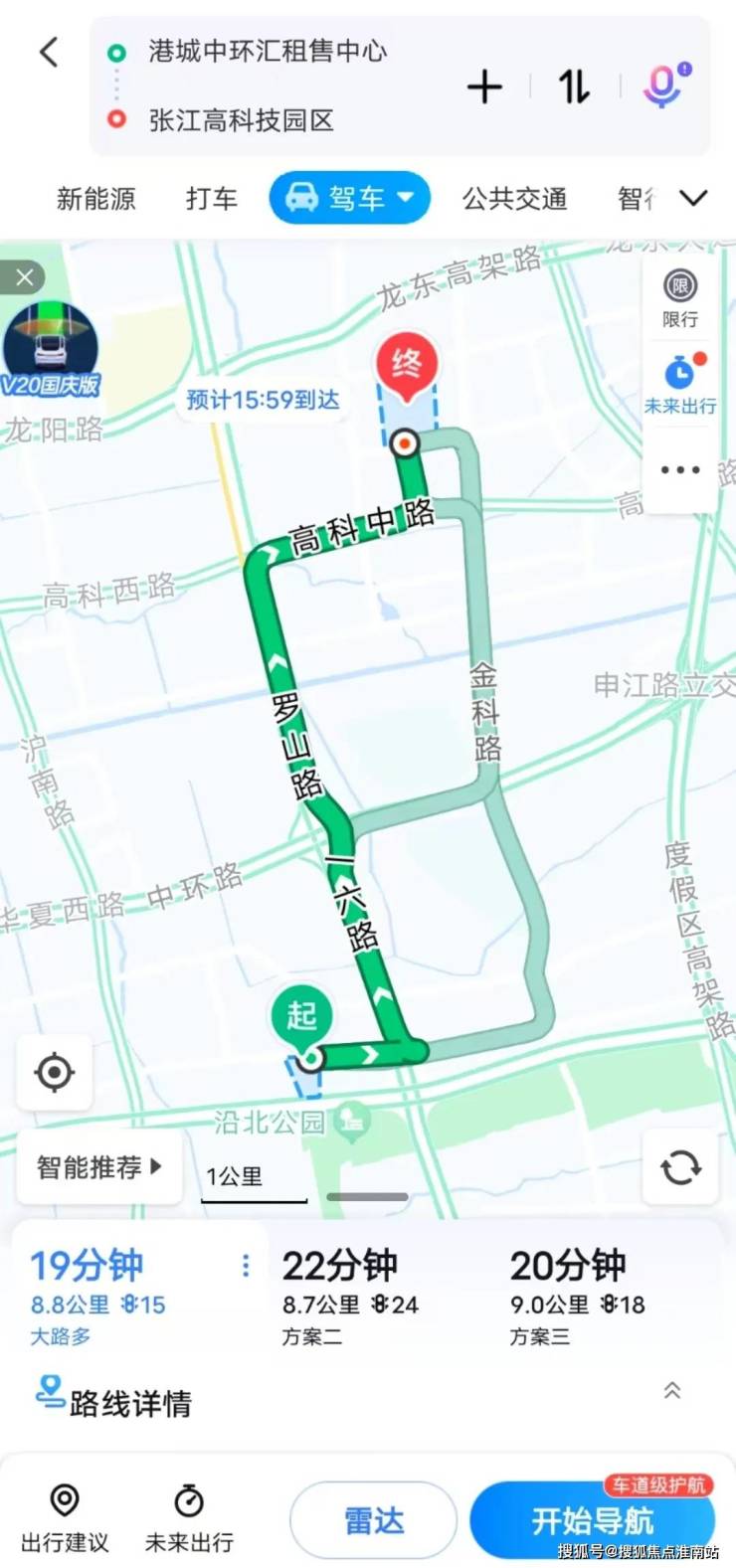This screenshot has height=1568, width=736.
Task: Start navigation with 开始导航
Action: pos(592,1520)
